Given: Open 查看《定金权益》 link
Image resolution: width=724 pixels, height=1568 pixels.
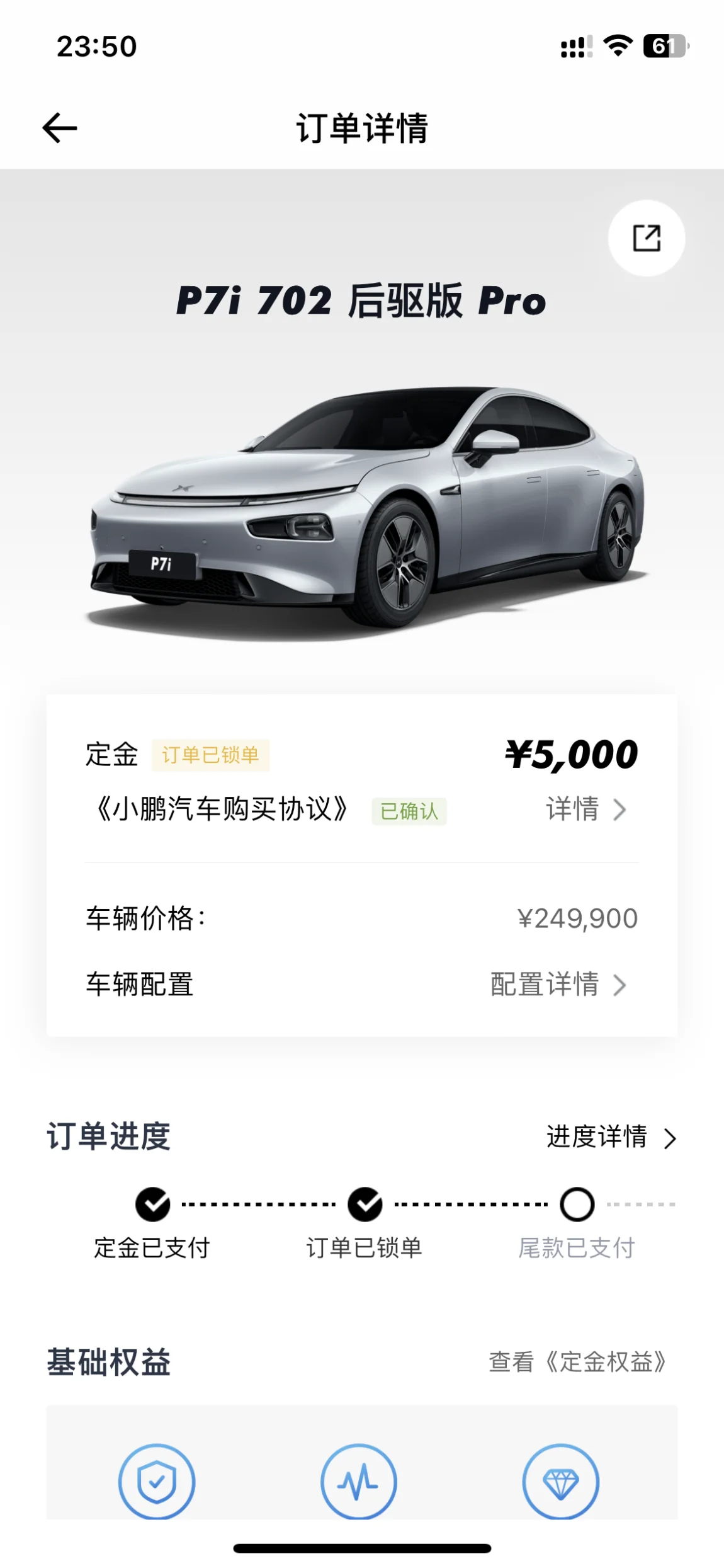Looking at the screenshot, I should pos(578,1362).
